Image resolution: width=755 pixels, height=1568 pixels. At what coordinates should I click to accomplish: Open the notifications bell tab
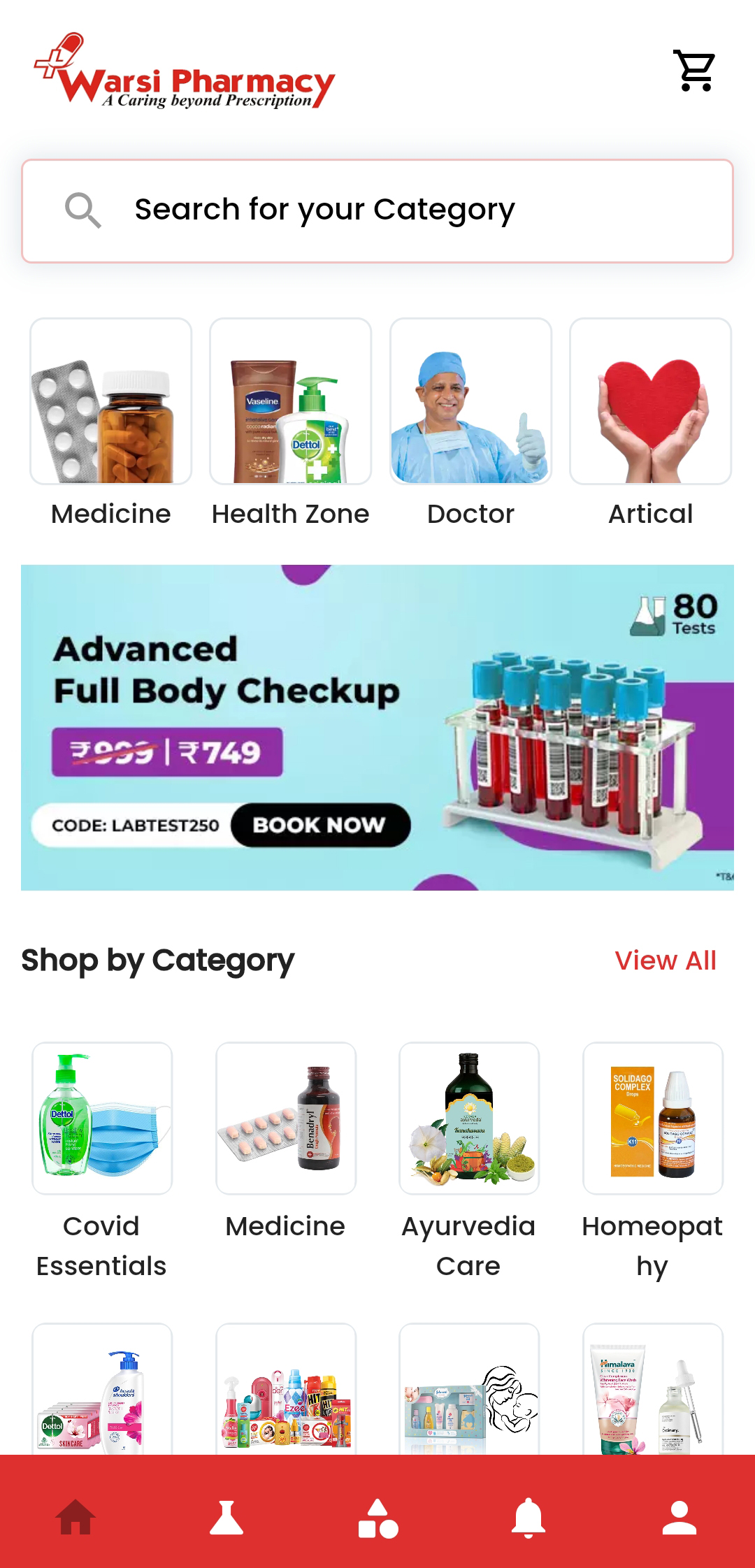(528, 1518)
